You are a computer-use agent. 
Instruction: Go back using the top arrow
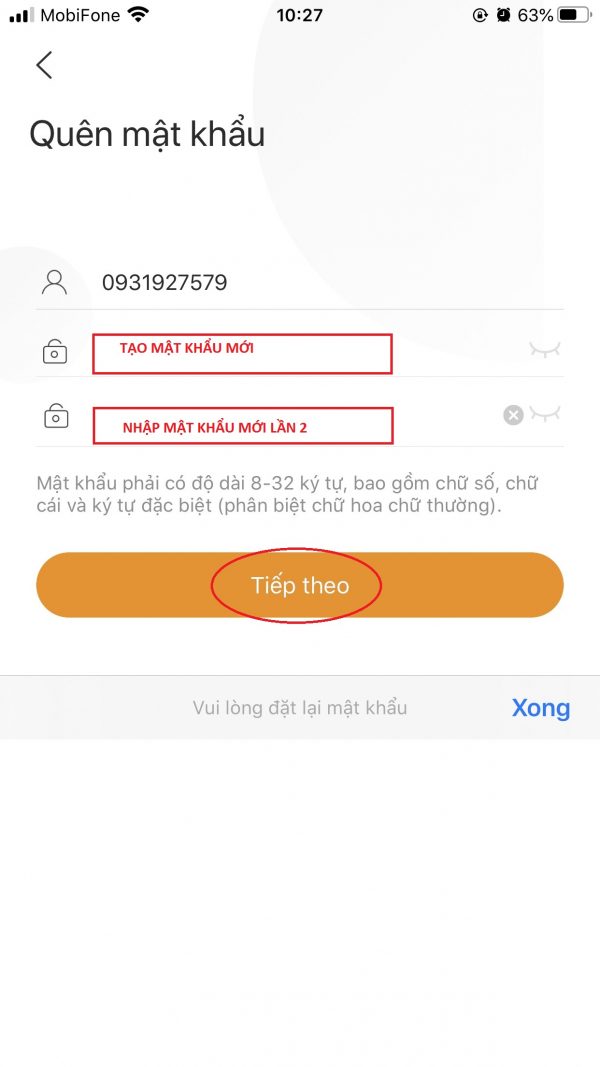[x=43, y=65]
